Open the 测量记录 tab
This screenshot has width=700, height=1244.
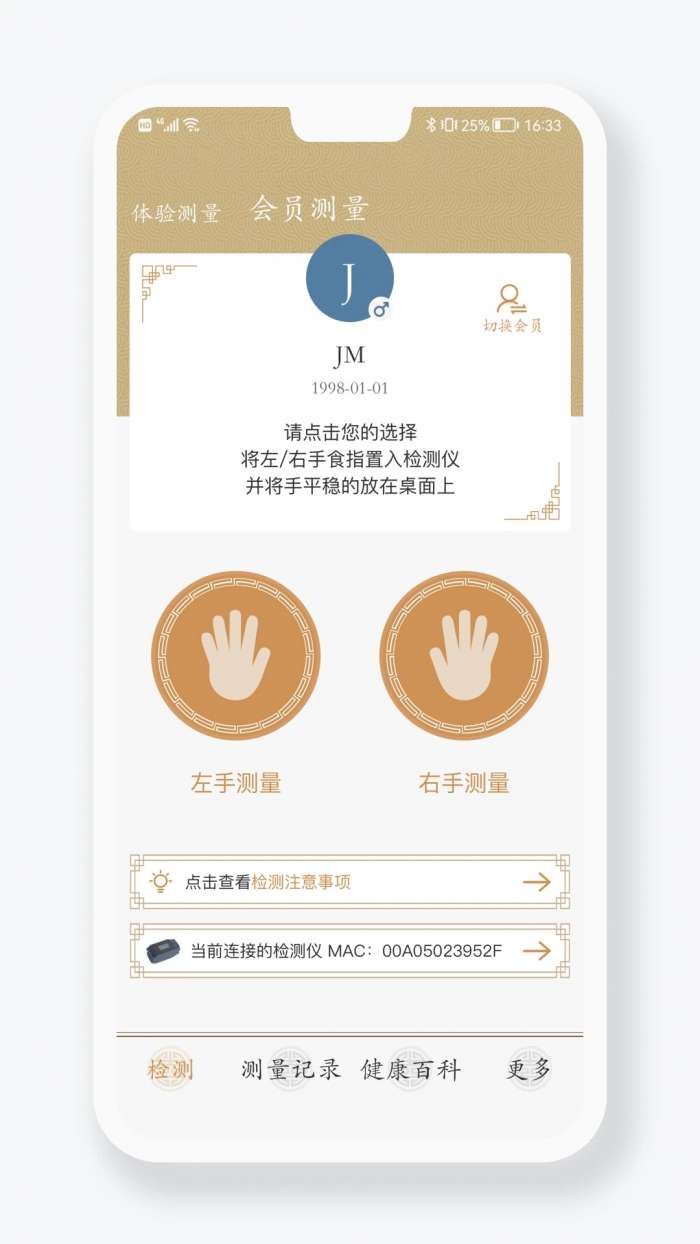pyautogui.click(x=291, y=1070)
